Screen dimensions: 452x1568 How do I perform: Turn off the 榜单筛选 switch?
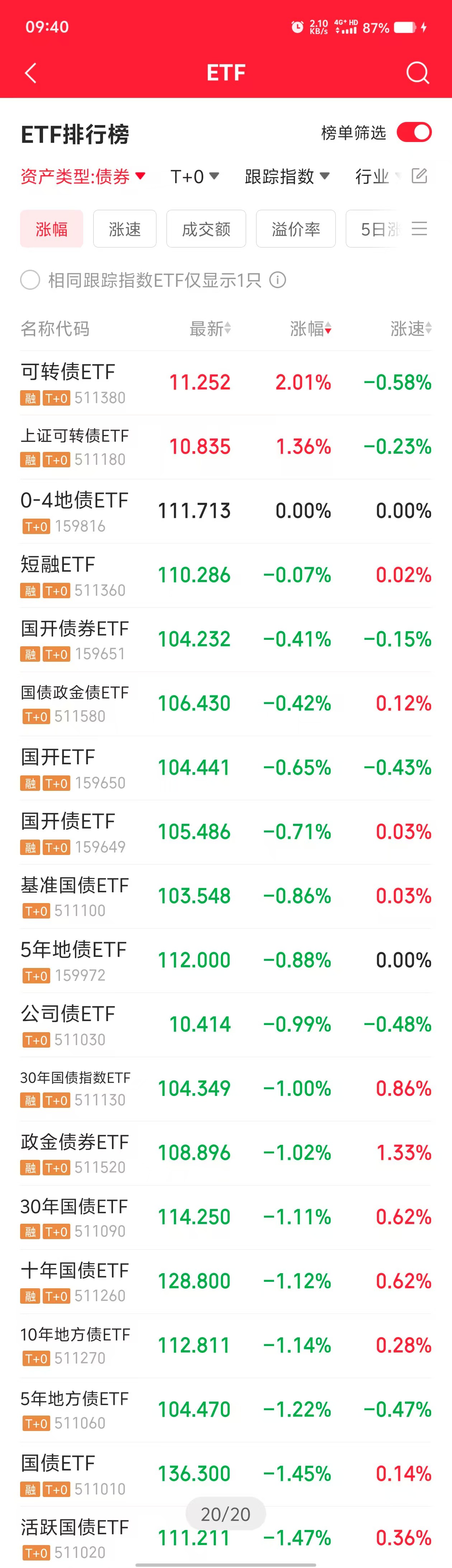pos(414,132)
